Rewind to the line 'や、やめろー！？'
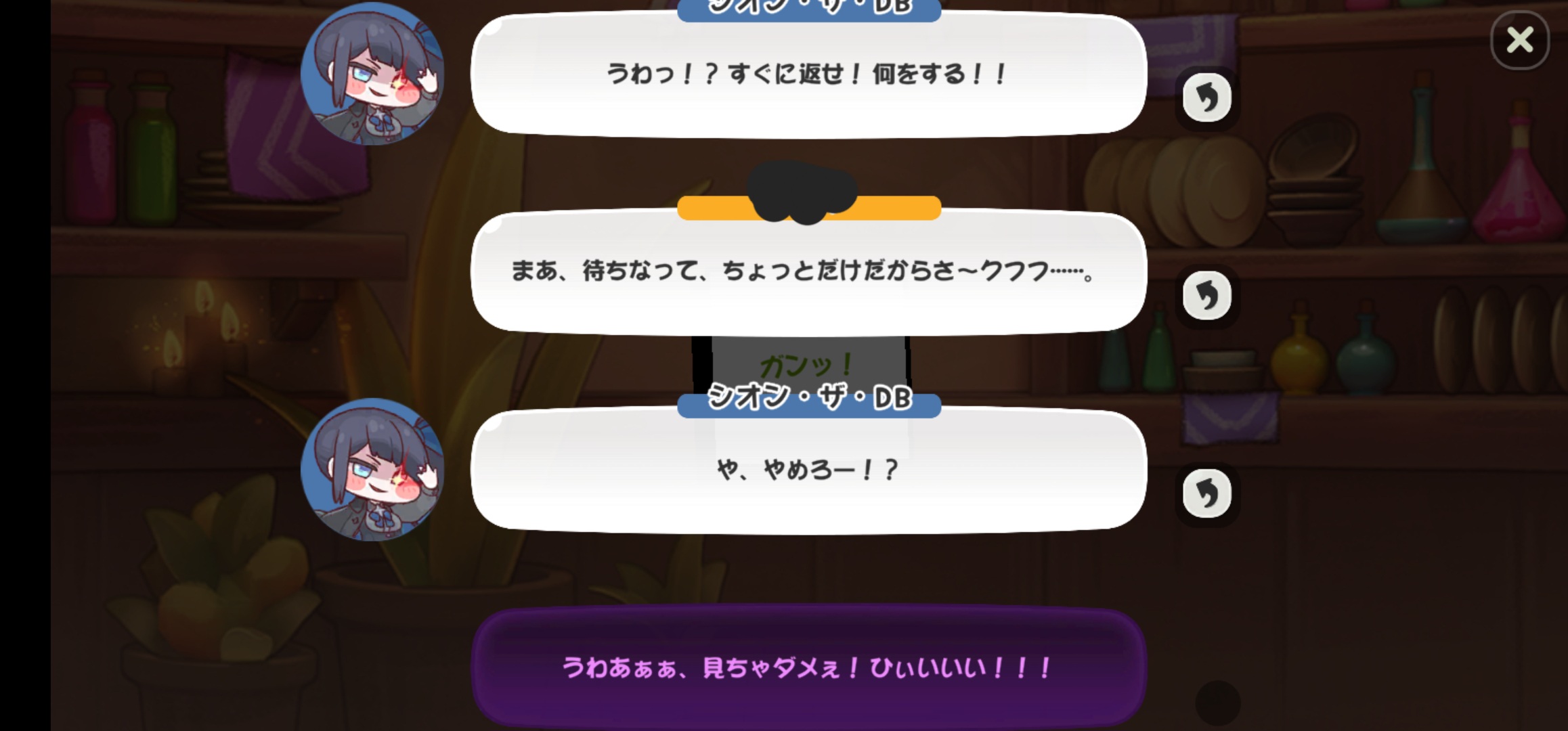The width and height of the screenshot is (1568, 731). 1206,493
